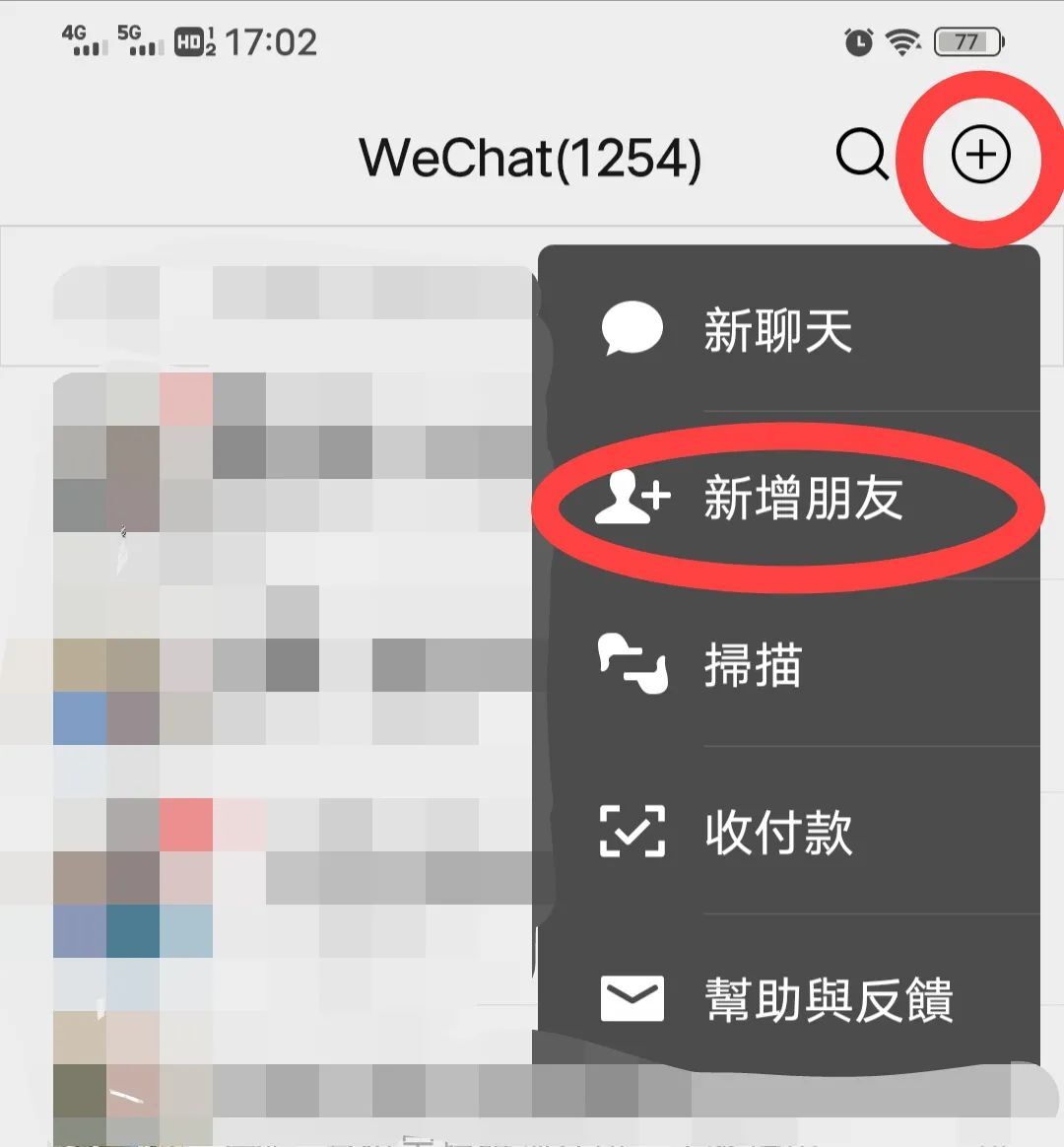Image resolution: width=1064 pixels, height=1147 pixels.
Task: Open the 掃描 scanner option
Action: tap(754, 665)
